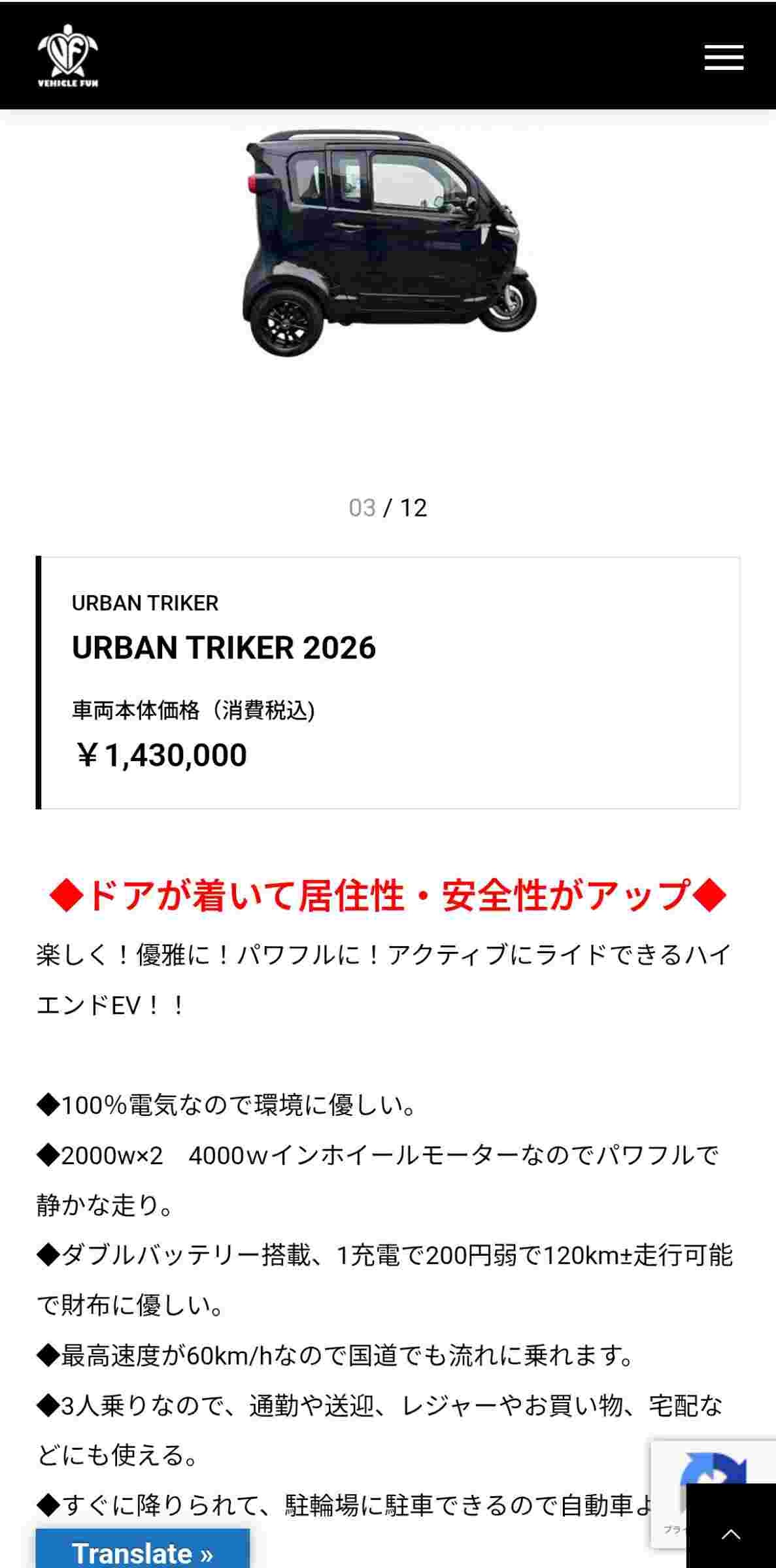Screen dimensions: 776x1568
Task: Open the hamburger navigation menu
Action: point(724,57)
